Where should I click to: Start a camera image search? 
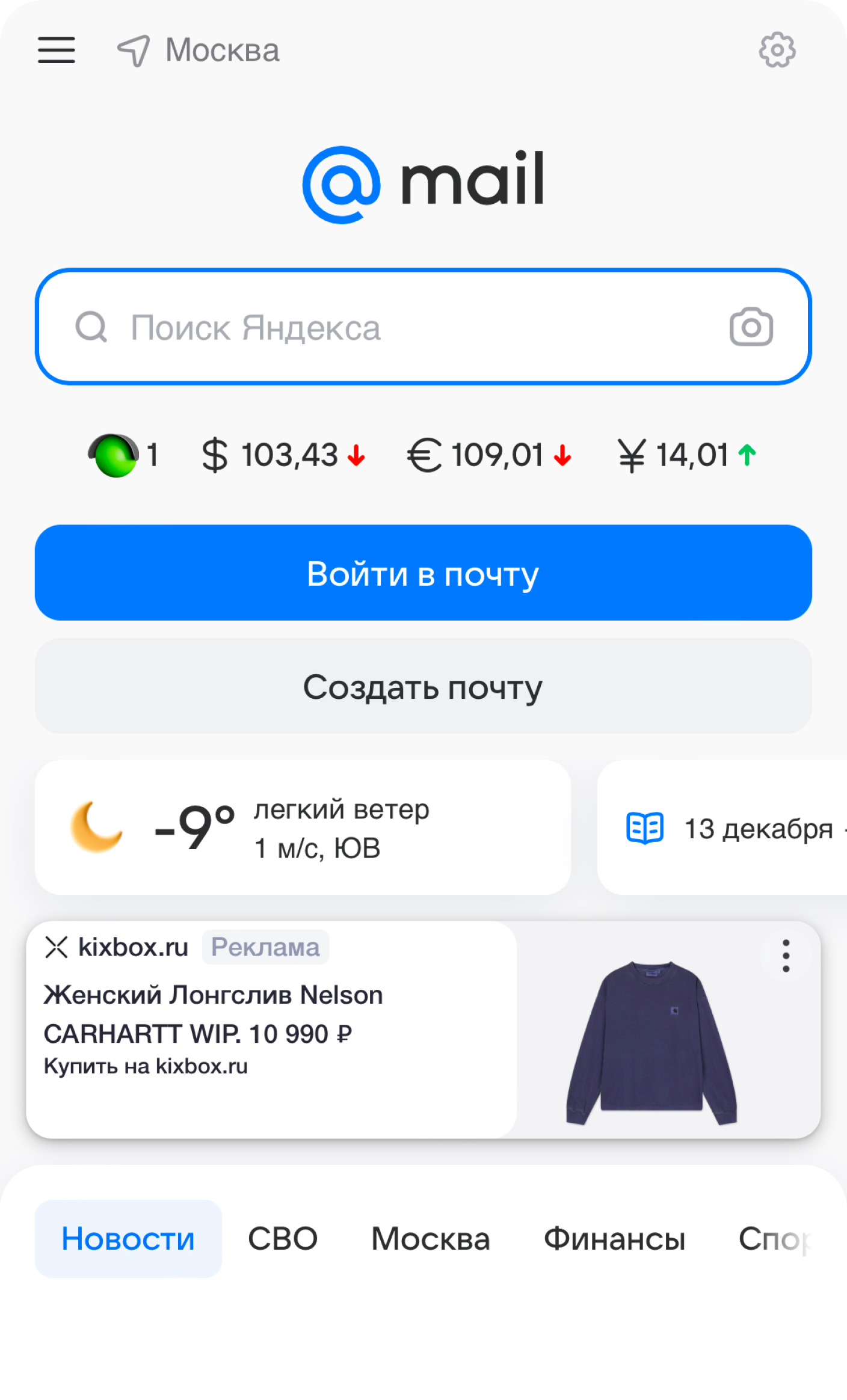pos(751,327)
